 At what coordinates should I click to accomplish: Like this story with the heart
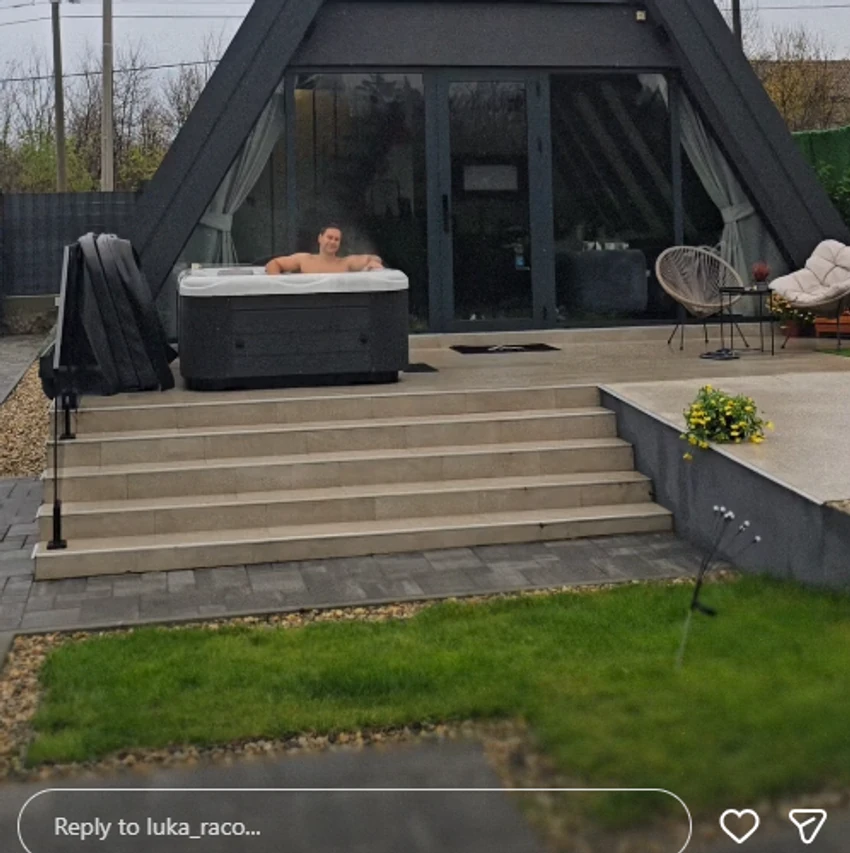pos(739,825)
